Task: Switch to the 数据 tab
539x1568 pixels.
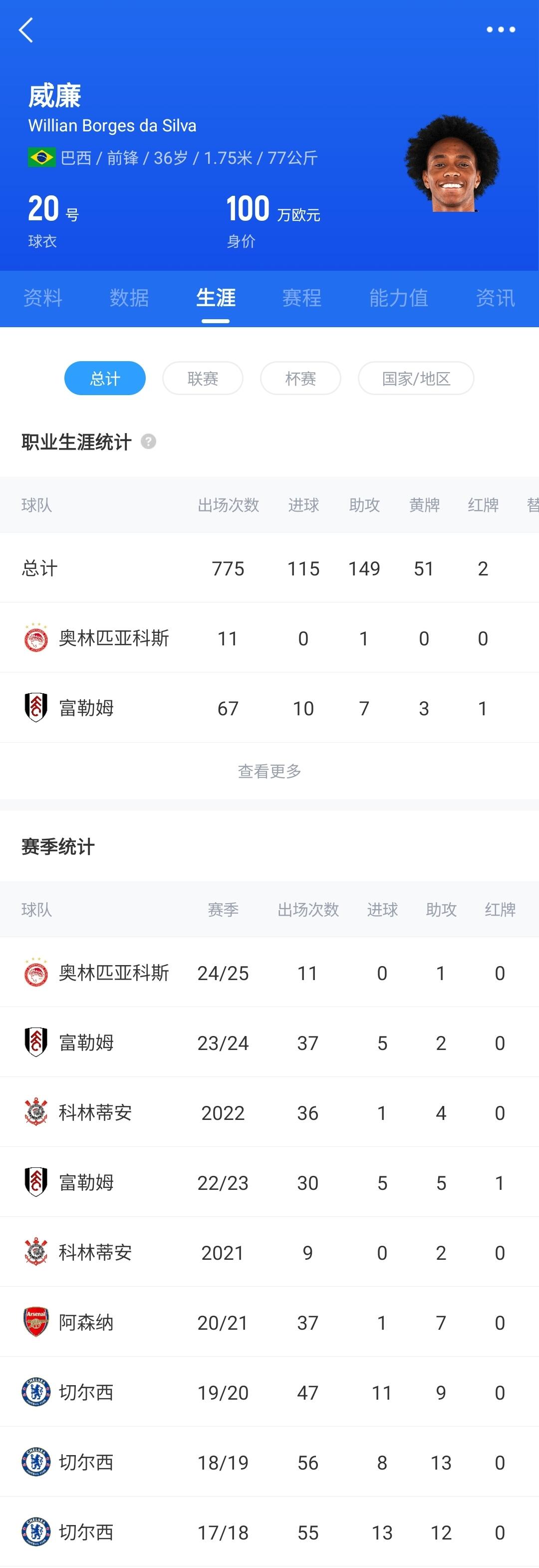Action: coord(129,298)
